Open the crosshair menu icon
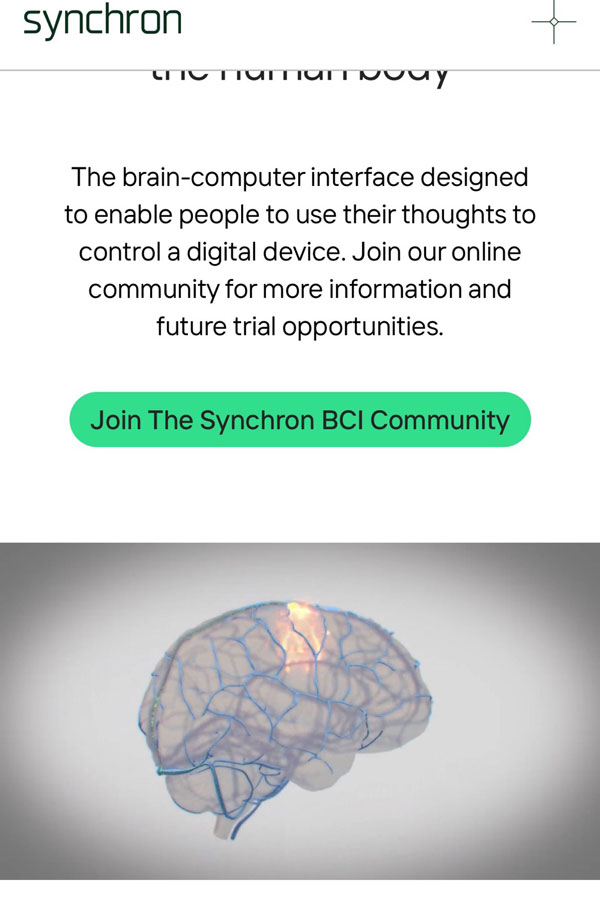The height and width of the screenshot is (922, 600). click(x=553, y=21)
